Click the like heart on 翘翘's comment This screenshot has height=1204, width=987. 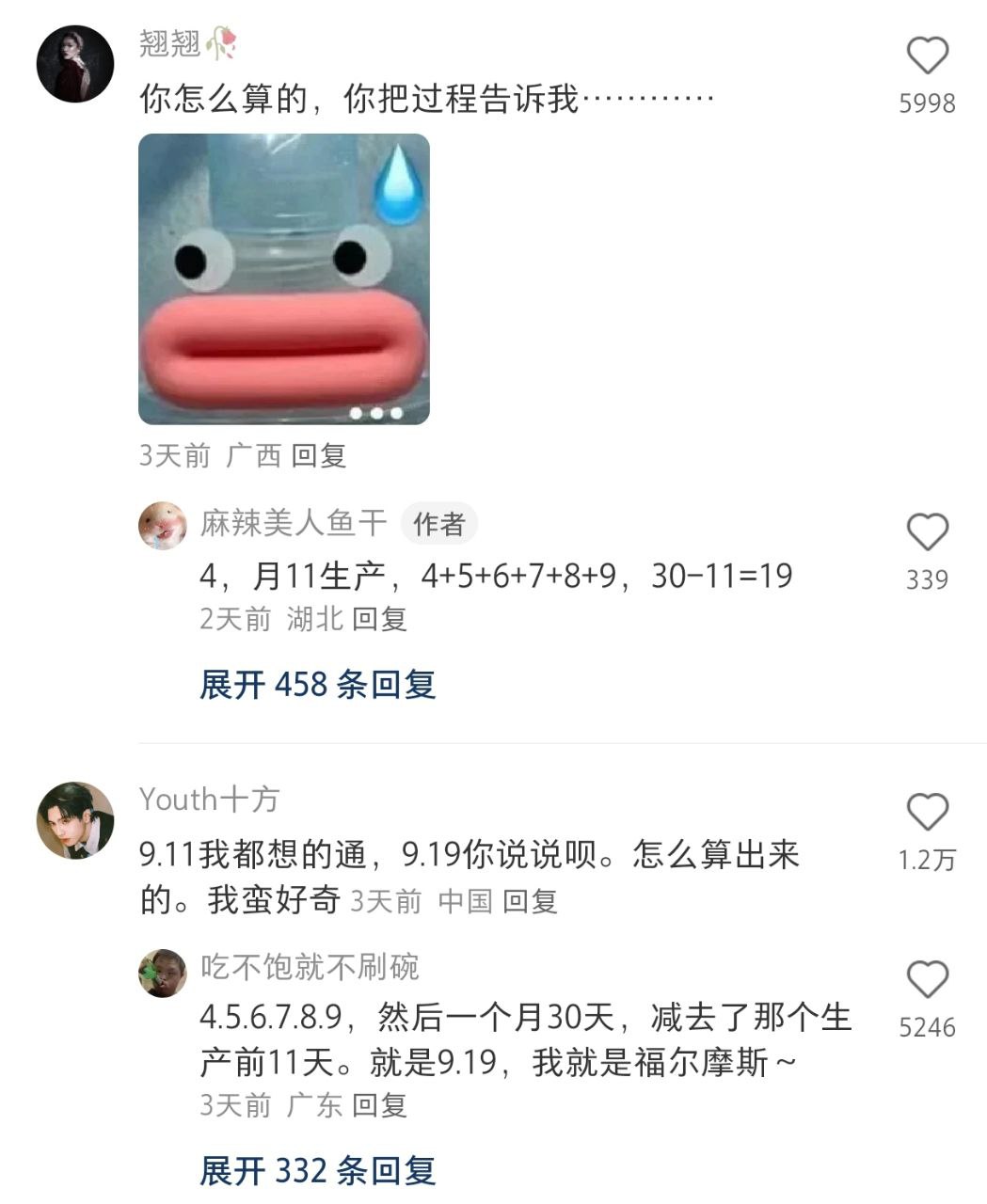pyautogui.click(x=928, y=56)
